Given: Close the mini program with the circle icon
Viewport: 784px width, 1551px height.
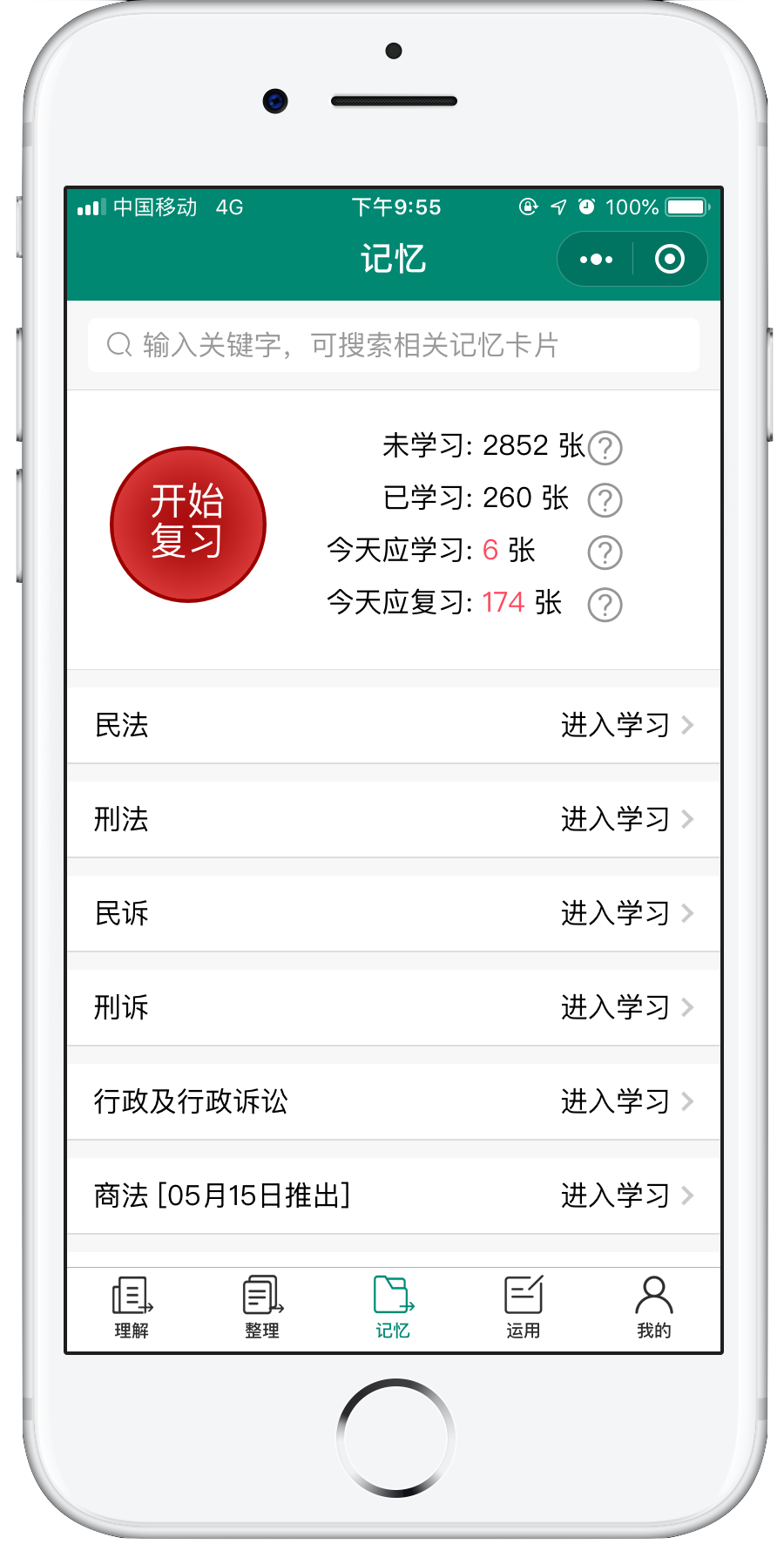Looking at the screenshot, I should click(669, 260).
